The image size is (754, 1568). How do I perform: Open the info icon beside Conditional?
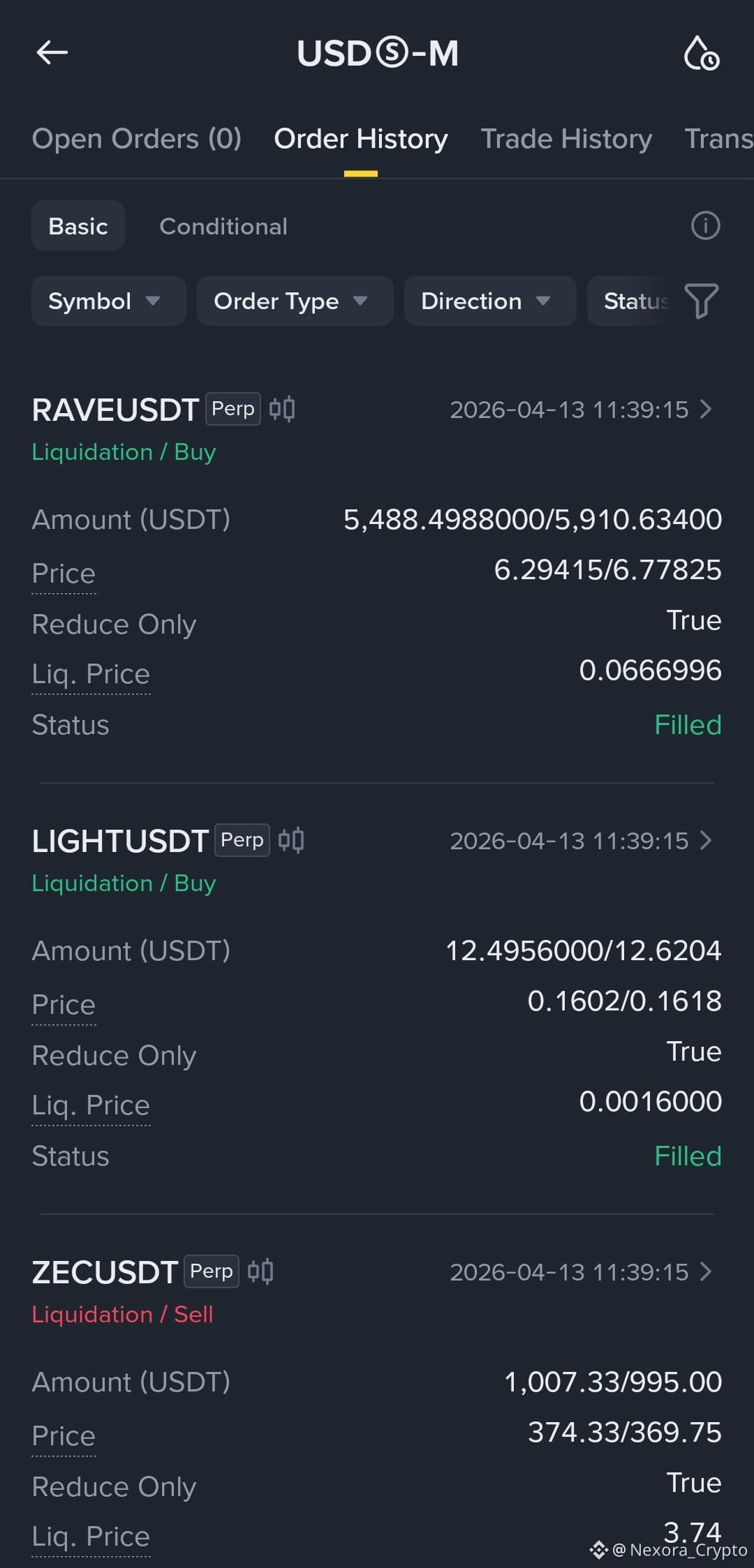(705, 225)
